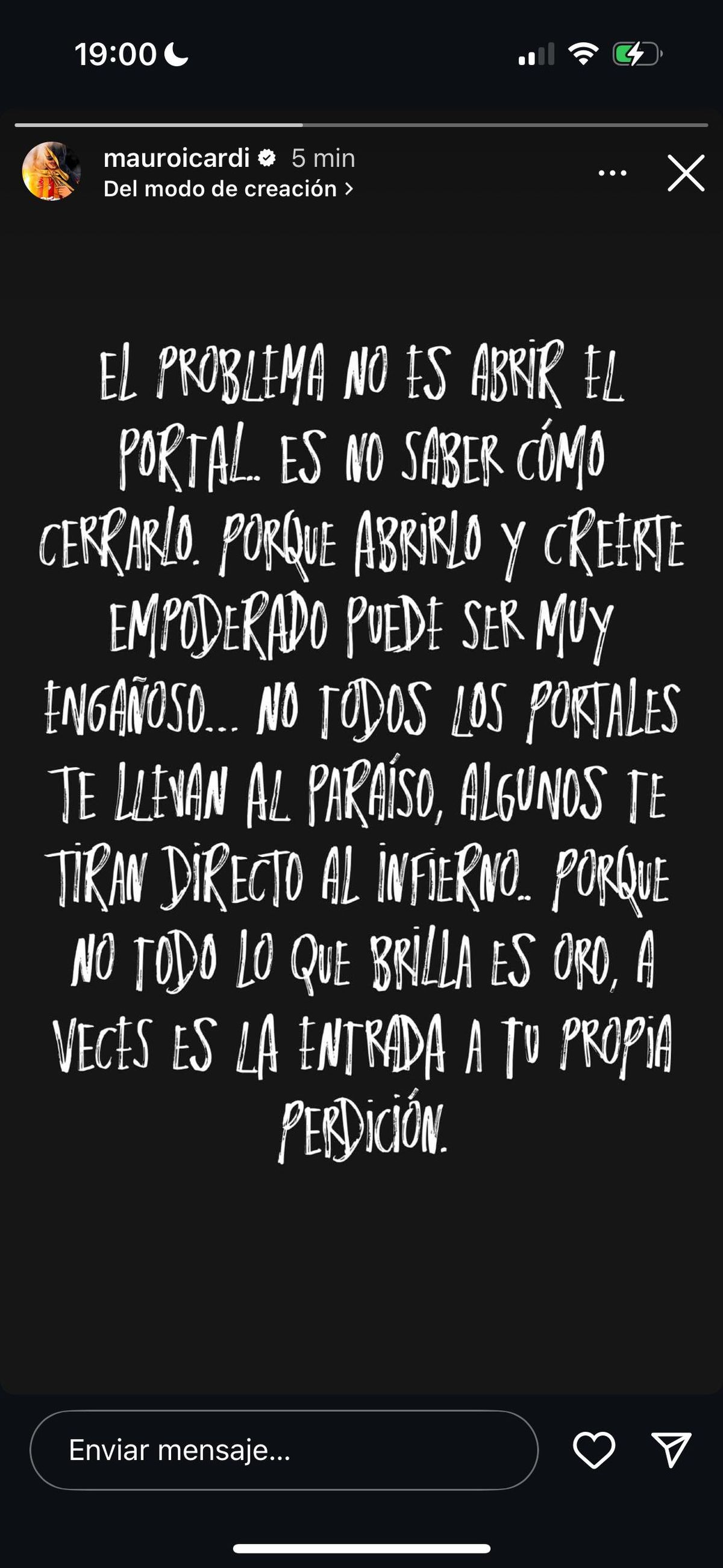Image resolution: width=723 pixels, height=1568 pixels.
Task: Open the story options menu
Action: pyautogui.click(x=612, y=174)
